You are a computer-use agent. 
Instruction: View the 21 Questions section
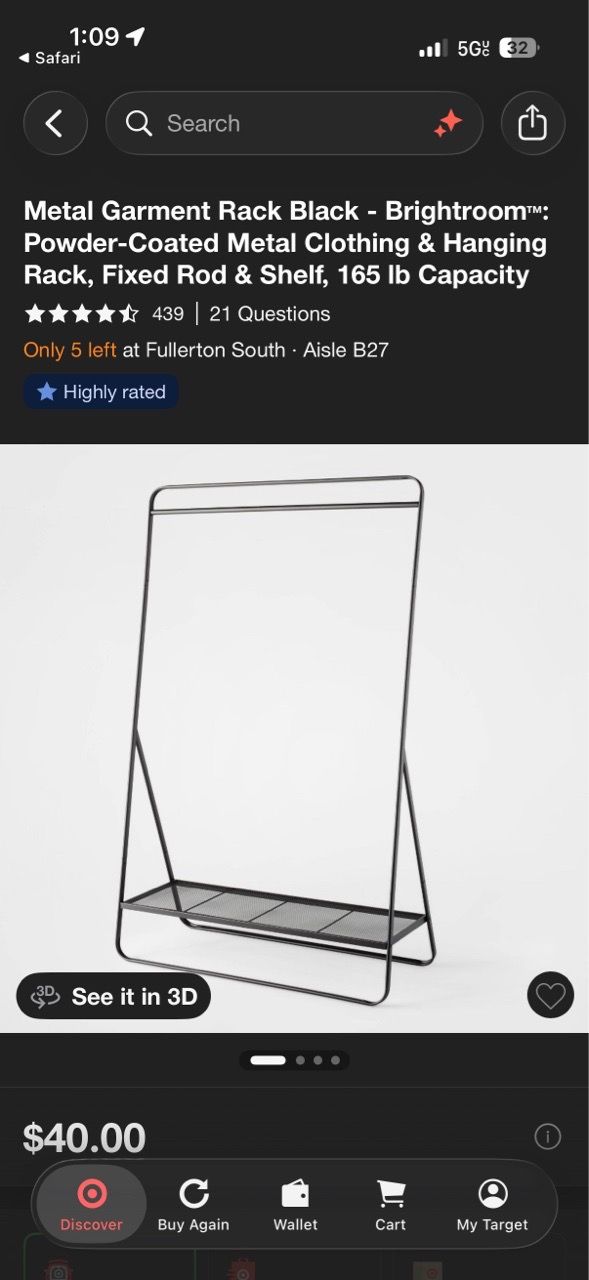click(270, 314)
